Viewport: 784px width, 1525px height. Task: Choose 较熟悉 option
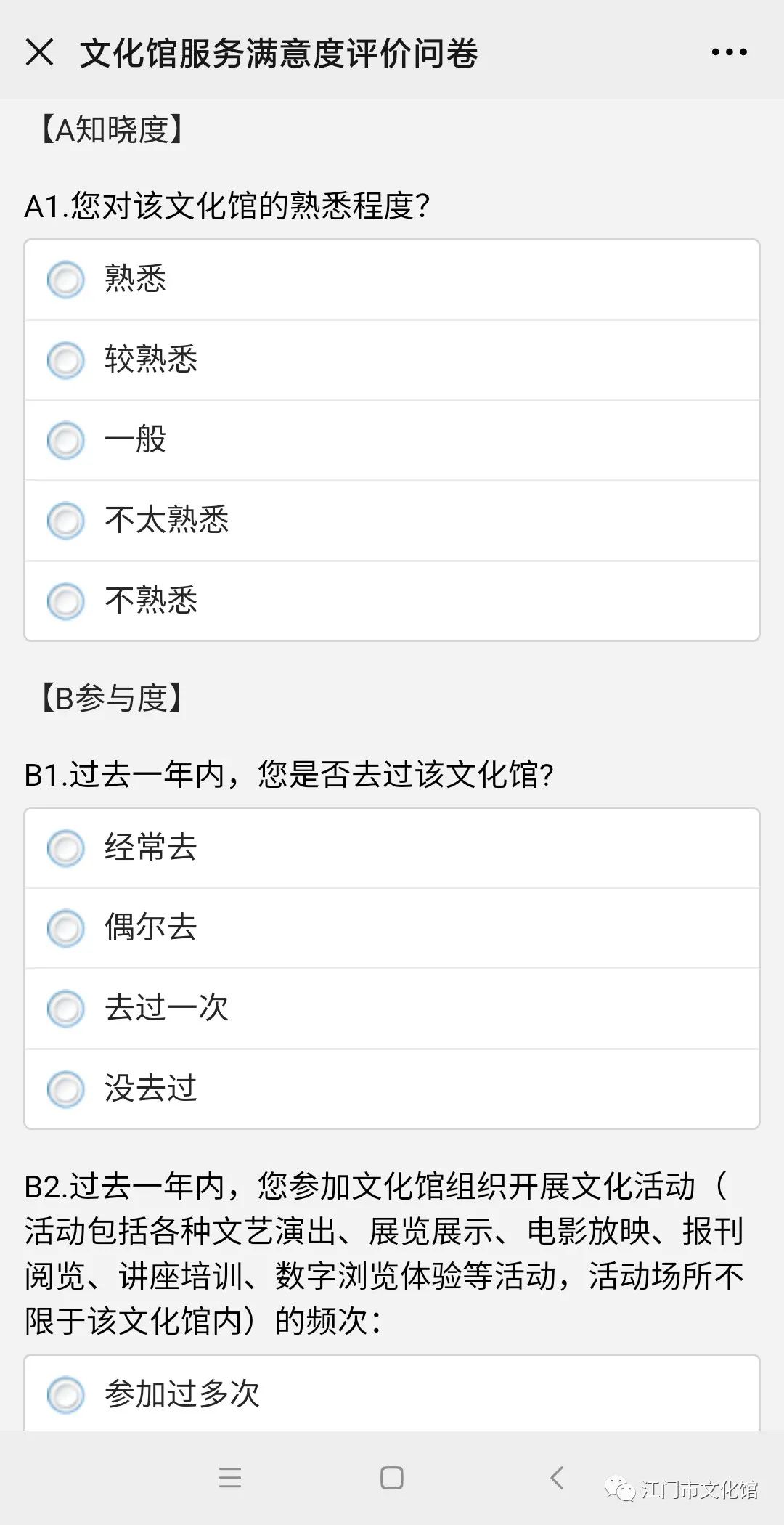392,360
